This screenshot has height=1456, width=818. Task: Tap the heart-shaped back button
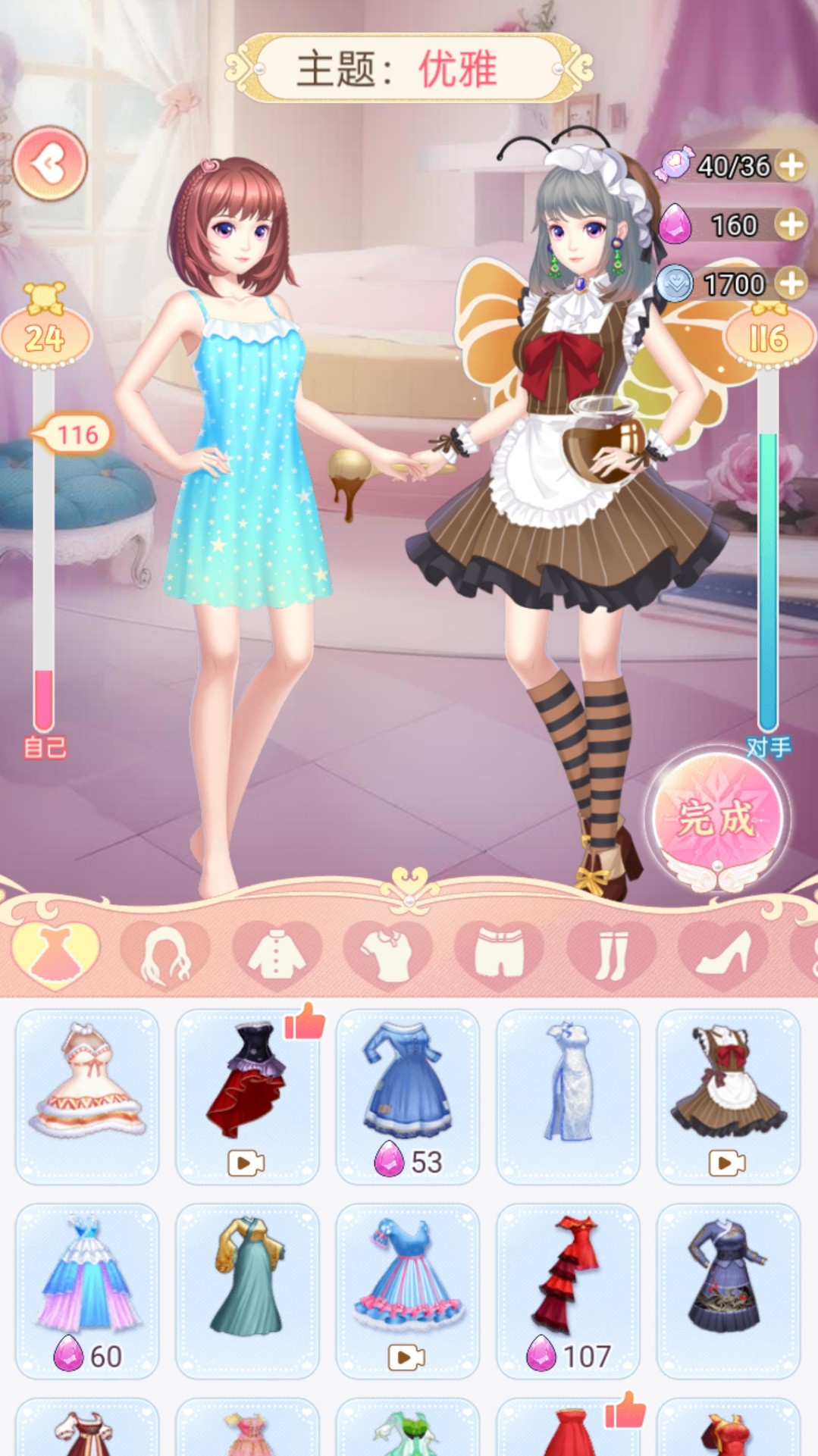pos(50,164)
